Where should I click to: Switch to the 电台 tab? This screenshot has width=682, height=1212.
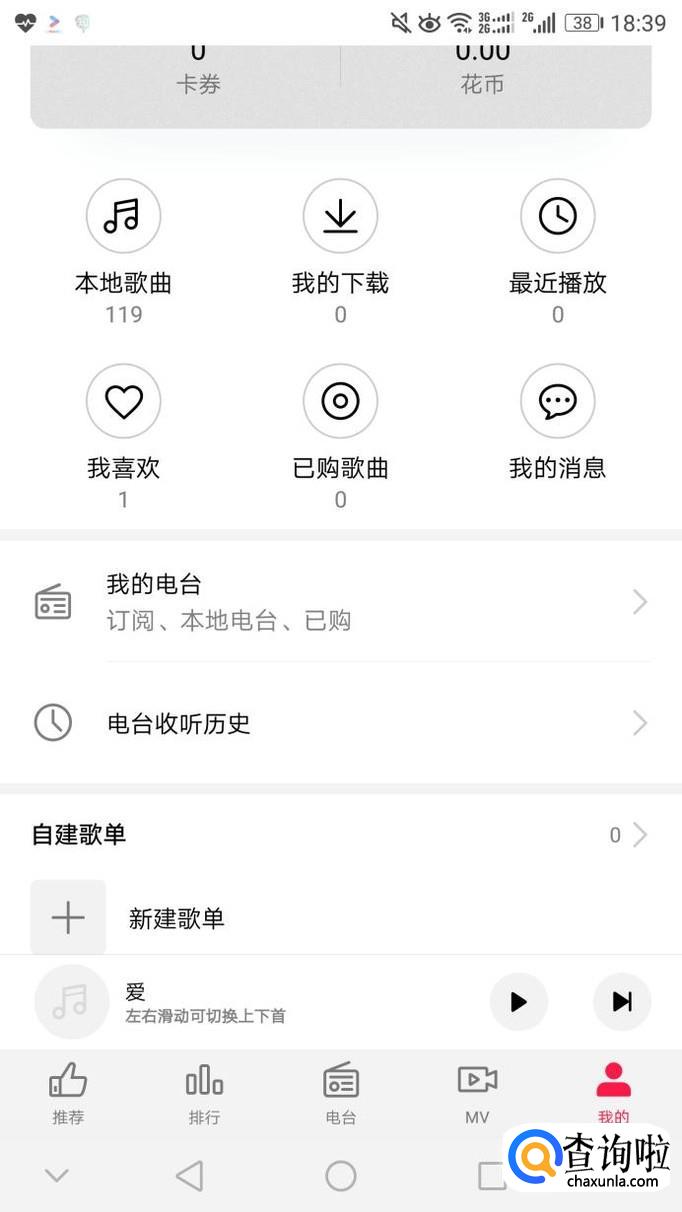341,1093
